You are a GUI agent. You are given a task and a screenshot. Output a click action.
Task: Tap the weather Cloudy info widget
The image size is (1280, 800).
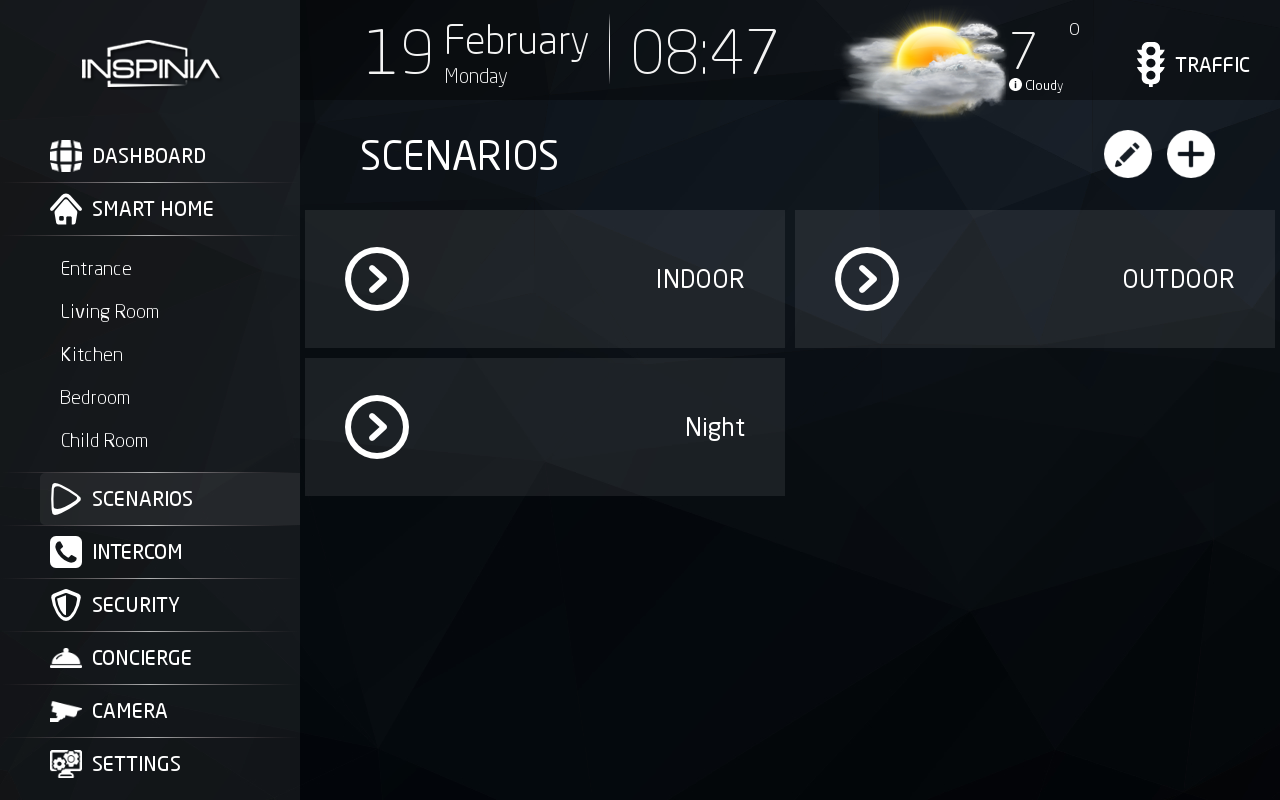click(1036, 86)
